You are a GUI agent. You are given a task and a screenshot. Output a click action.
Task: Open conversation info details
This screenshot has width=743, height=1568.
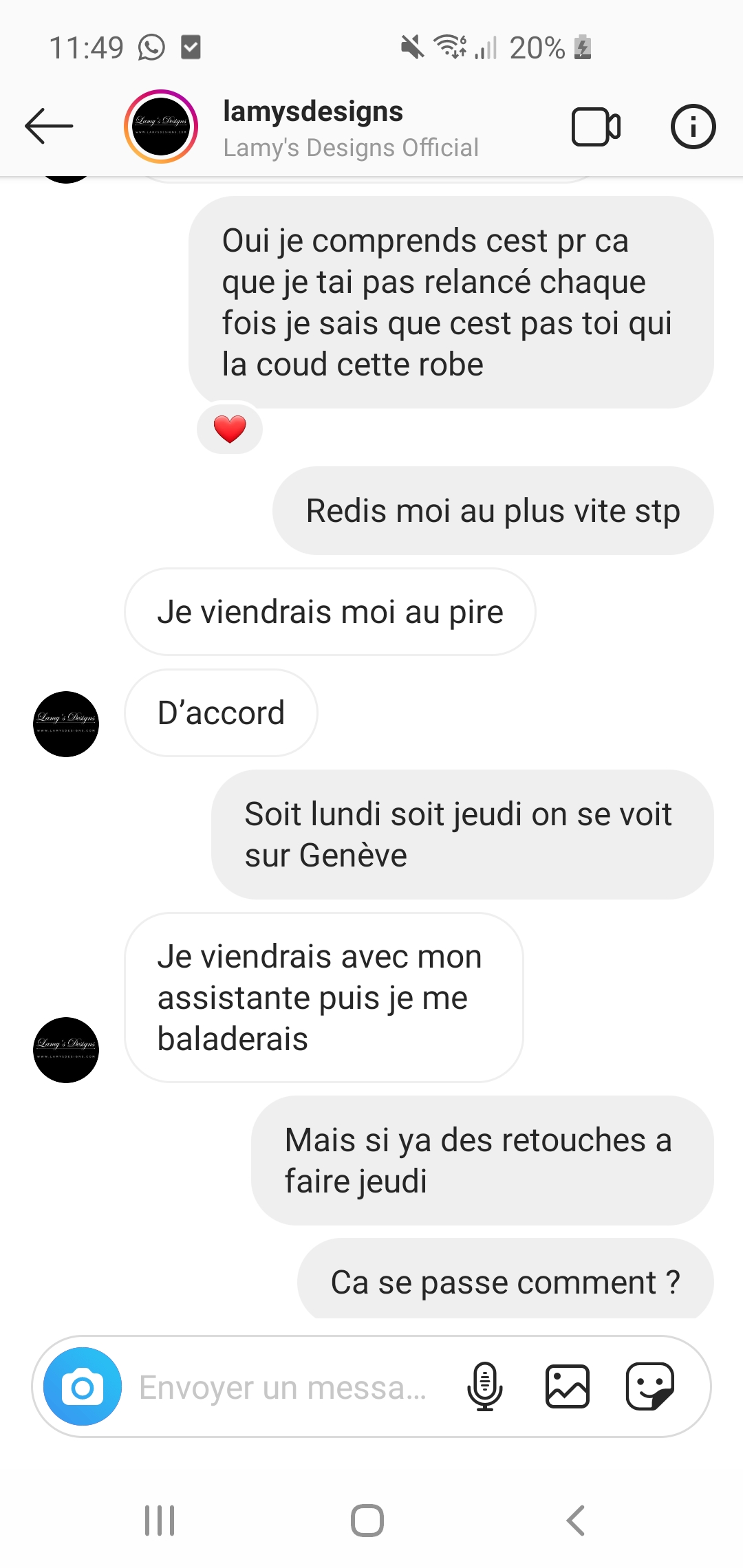coord(693,127)
